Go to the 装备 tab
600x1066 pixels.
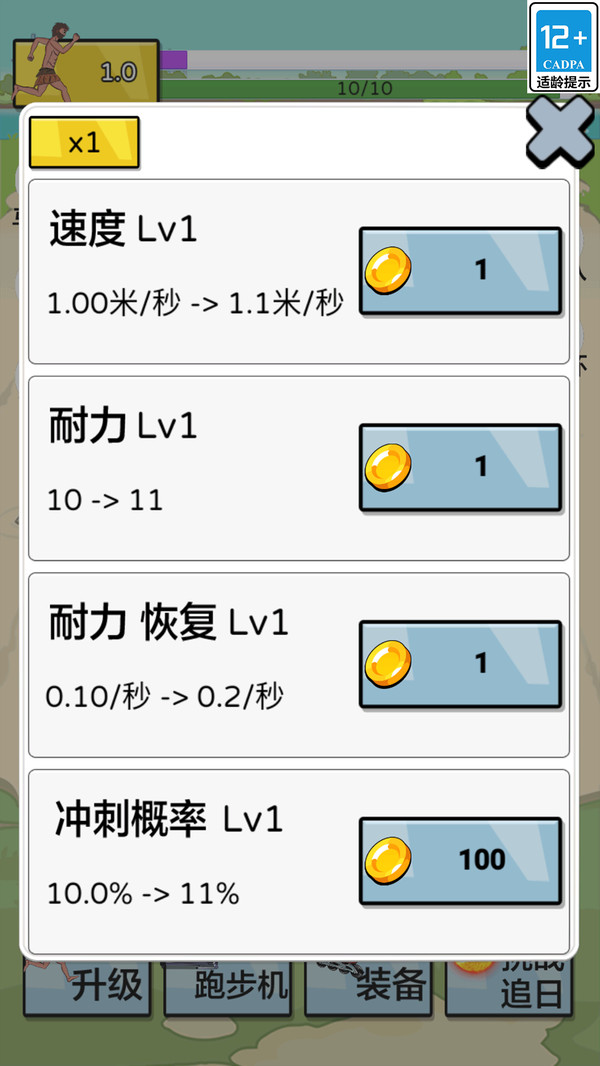(x=368, y=988)
